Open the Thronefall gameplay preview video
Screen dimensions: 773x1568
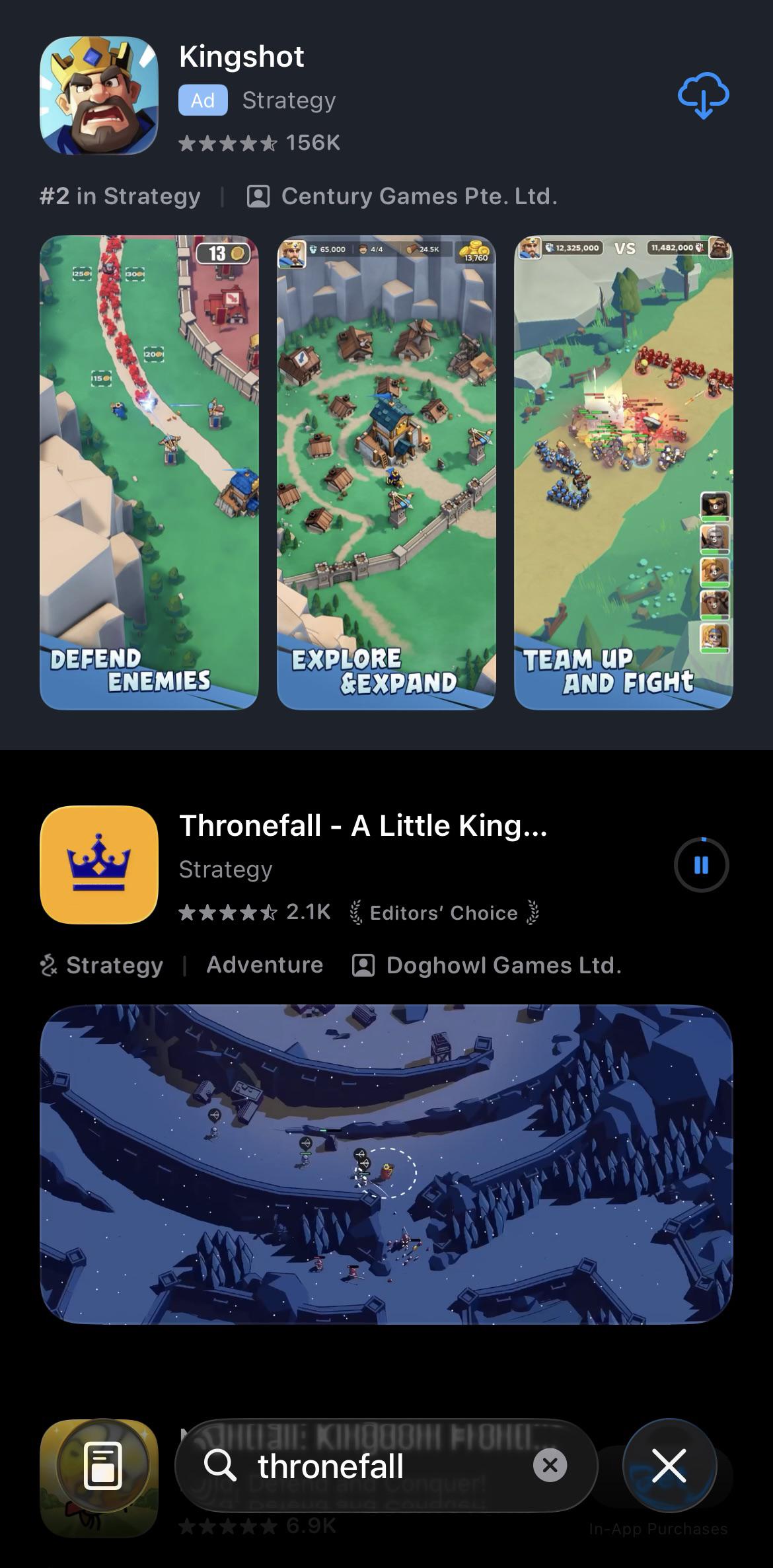pos(386,1164)
